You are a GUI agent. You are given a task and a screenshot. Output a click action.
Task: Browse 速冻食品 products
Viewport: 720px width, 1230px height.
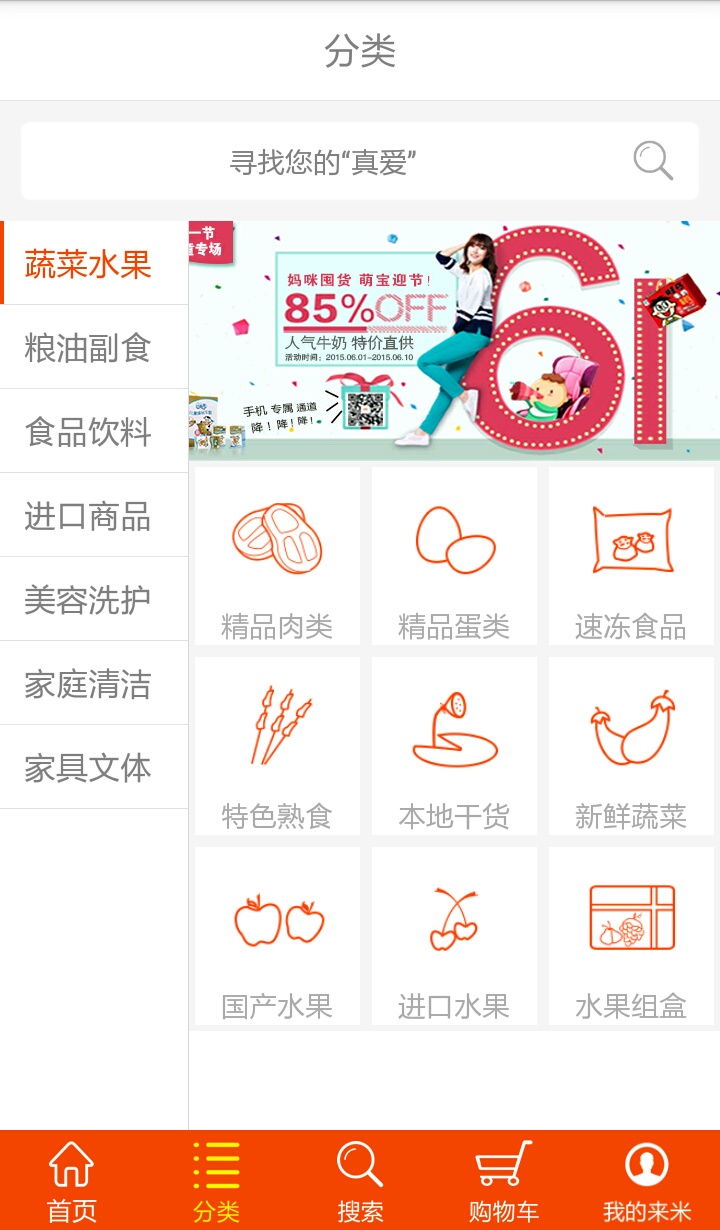pyautogui.click(x=631, y=556)
